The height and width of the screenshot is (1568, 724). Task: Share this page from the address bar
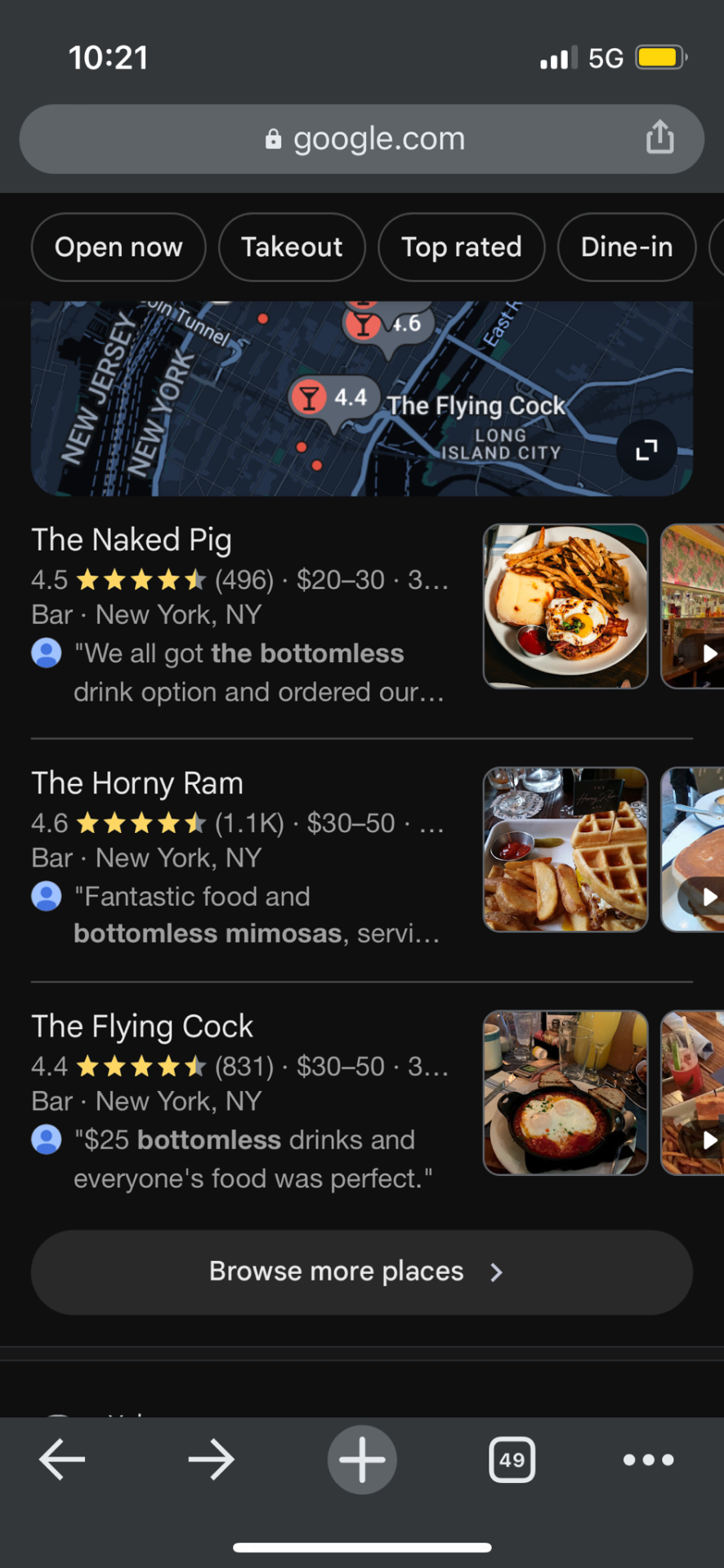[659, 137]
